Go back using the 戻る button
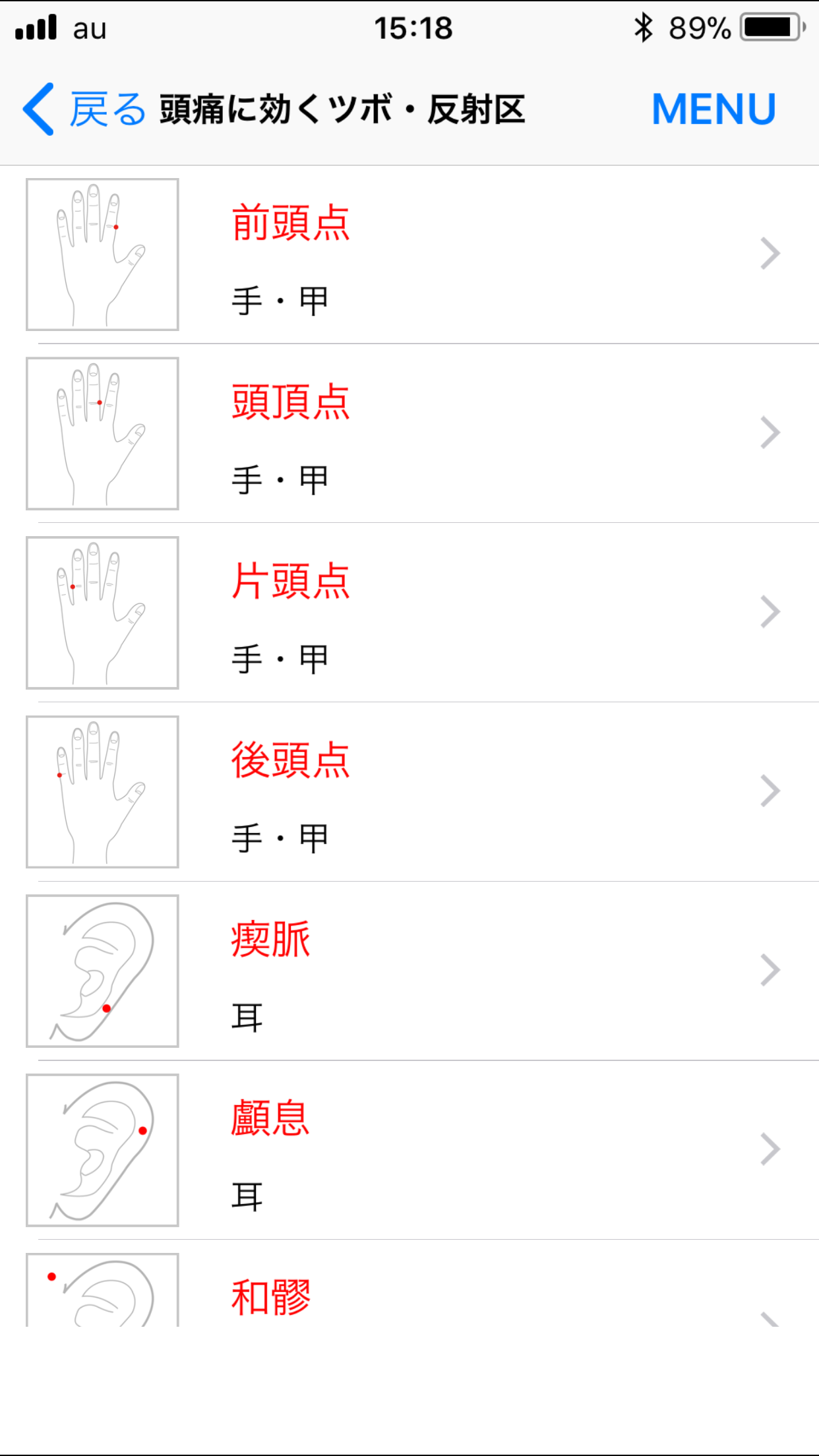Screen dimensions: 819x1456 (86, 109)
